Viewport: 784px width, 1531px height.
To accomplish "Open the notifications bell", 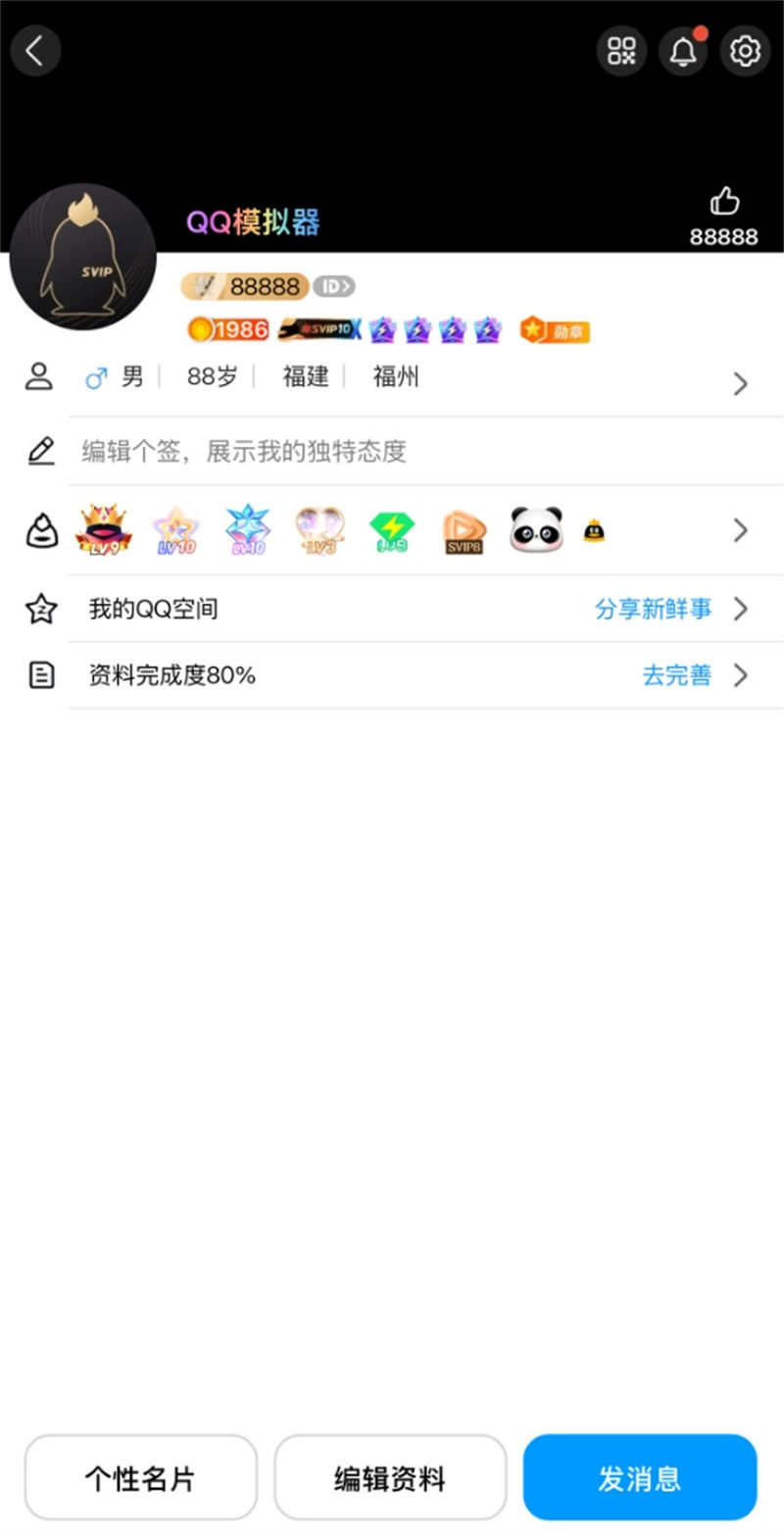I will point(683,50).
